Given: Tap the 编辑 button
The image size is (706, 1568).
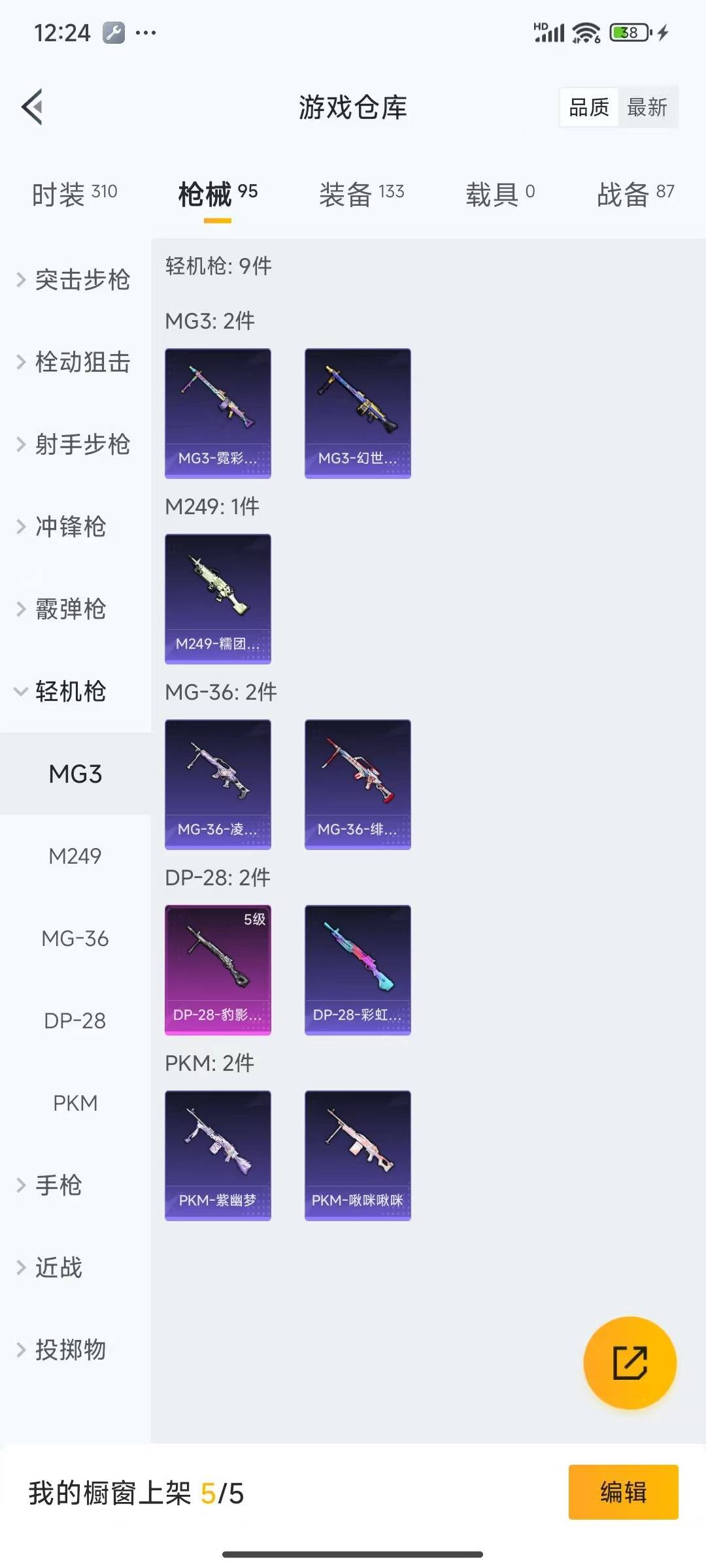Looking at the screenshot, I should [623, 1492].
